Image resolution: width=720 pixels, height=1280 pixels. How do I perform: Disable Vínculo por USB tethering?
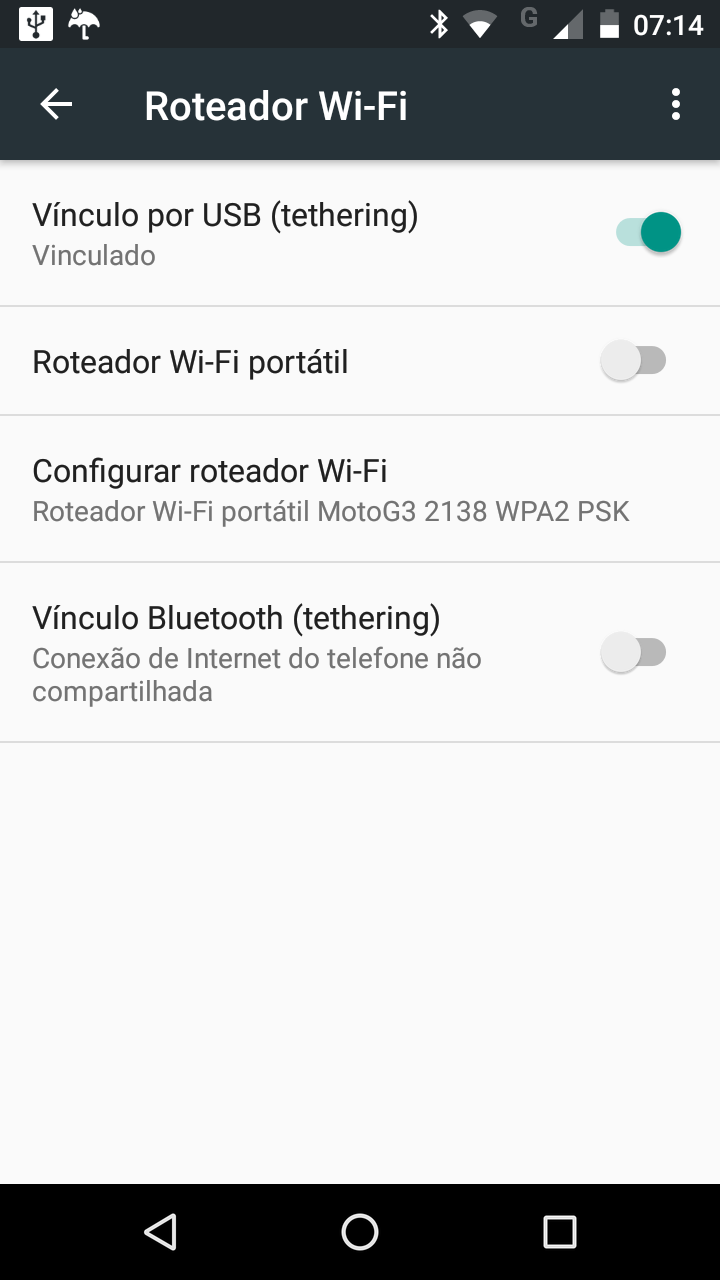point(648,233)
